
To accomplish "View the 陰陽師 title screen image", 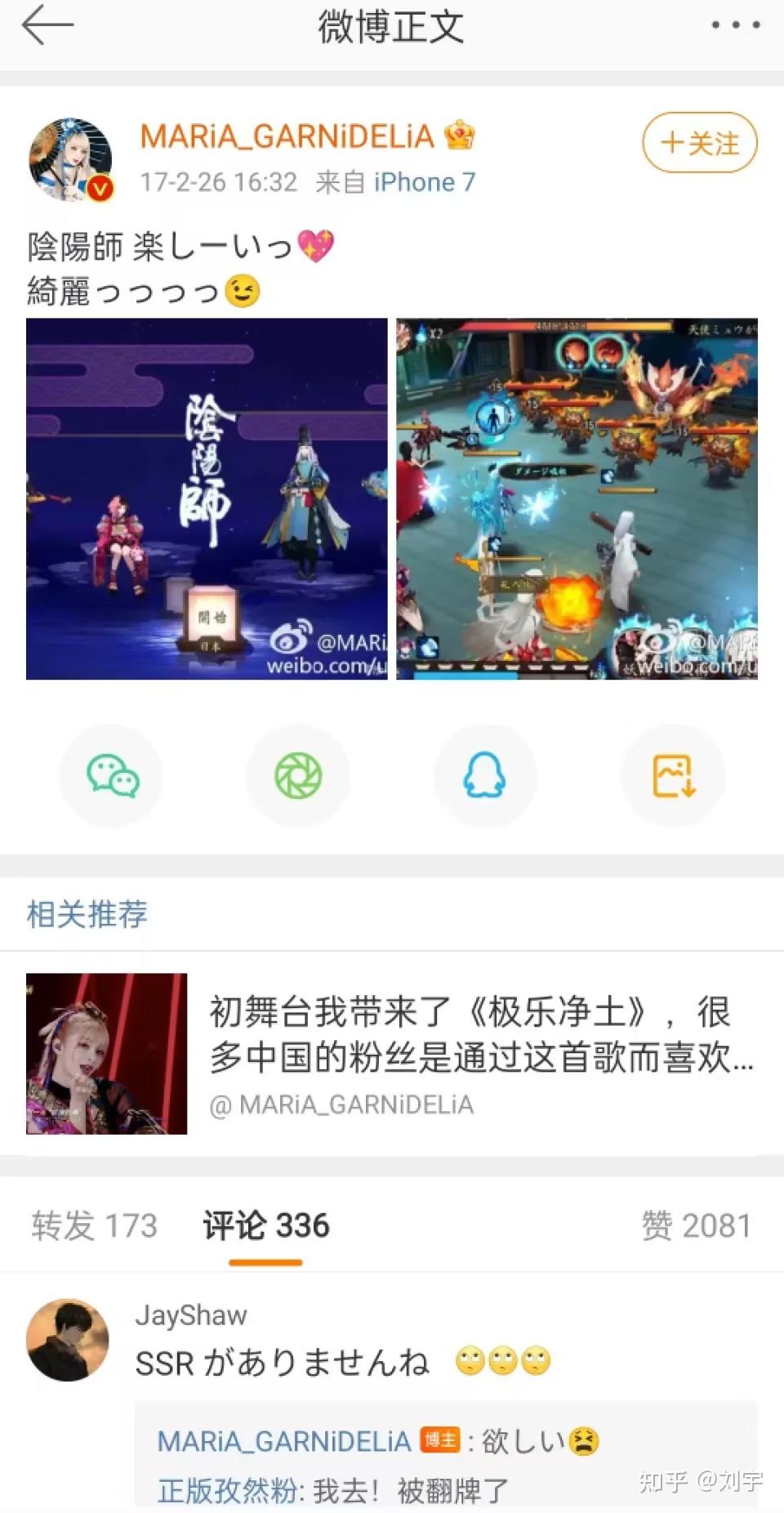I will [x=207, y=498].
